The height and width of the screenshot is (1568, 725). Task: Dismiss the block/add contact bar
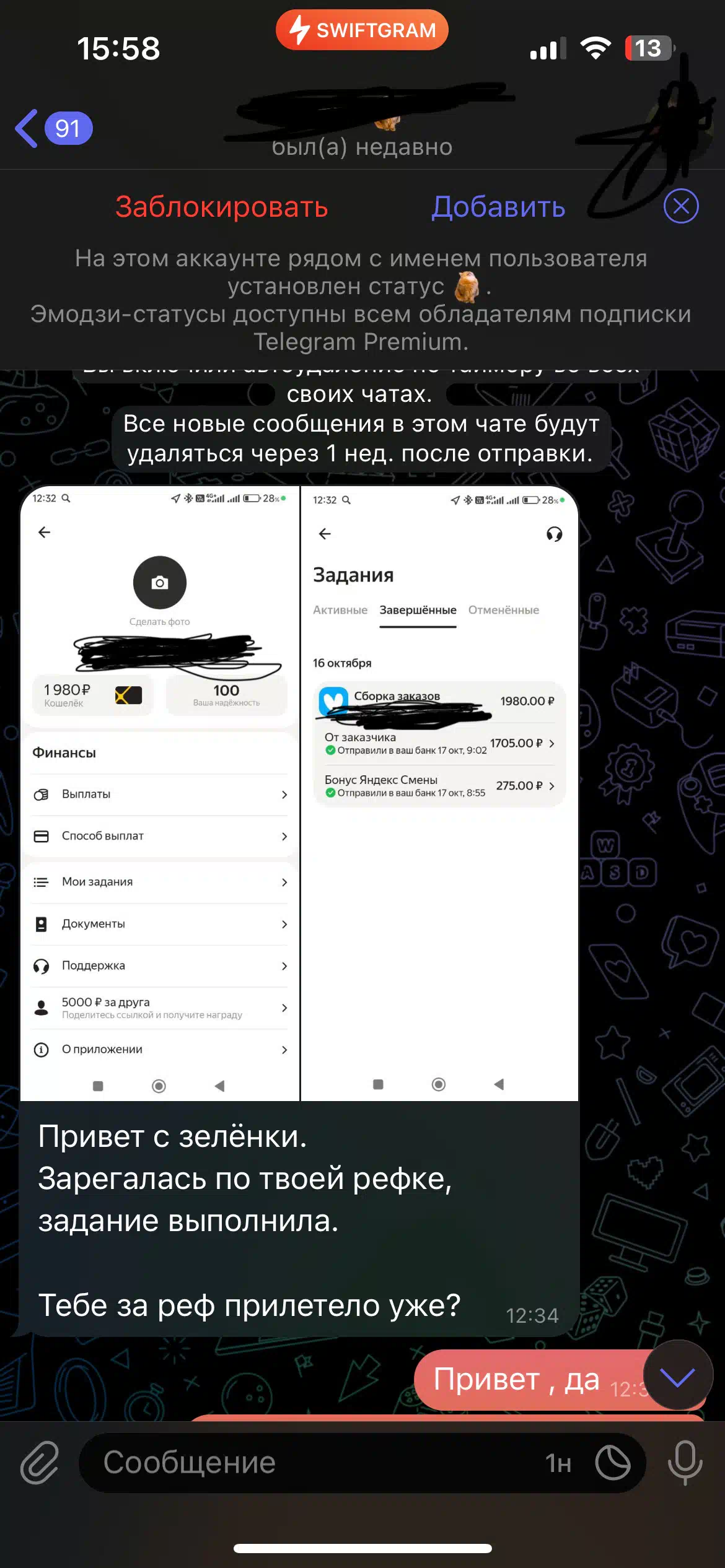681,206
